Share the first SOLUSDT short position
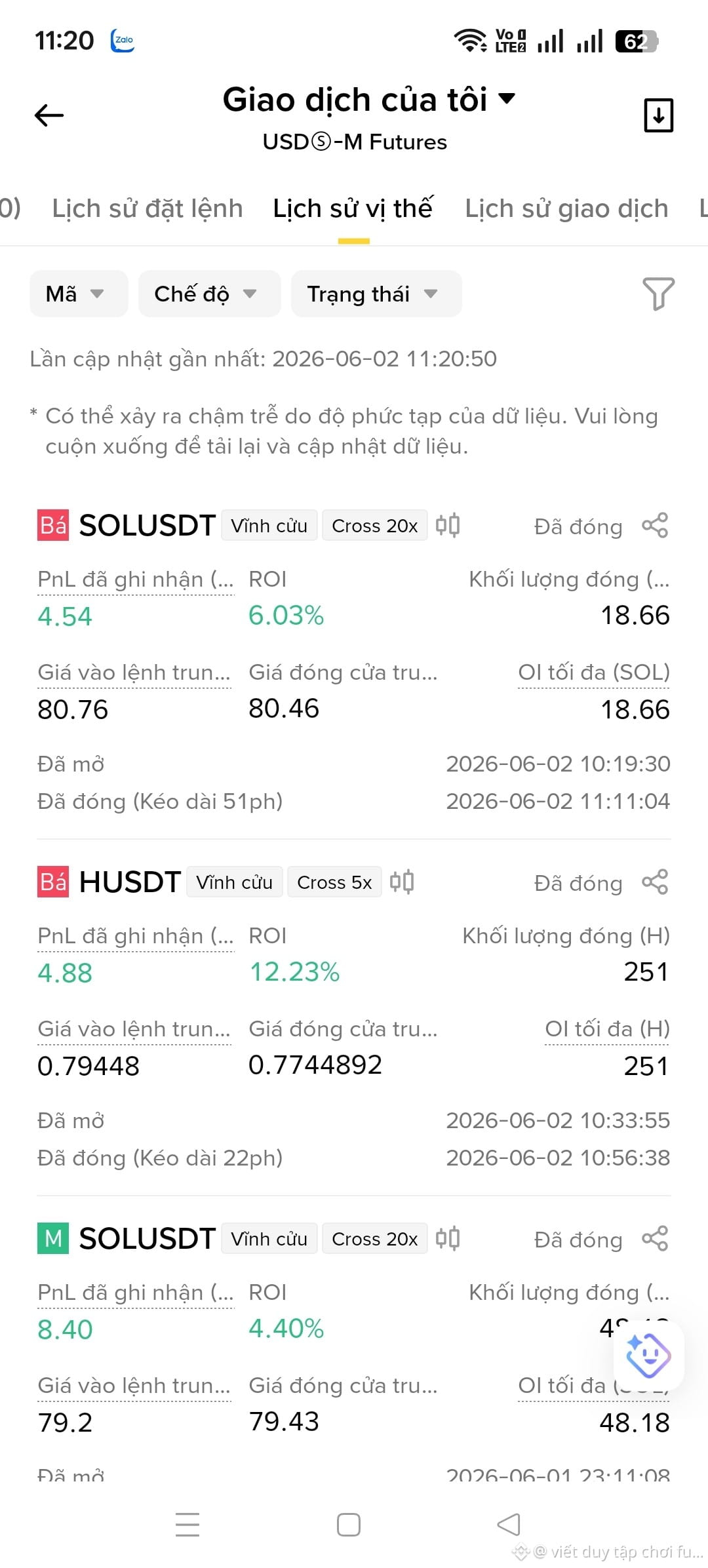This screenshot has width=708, height=1568. tap(655, 526)
